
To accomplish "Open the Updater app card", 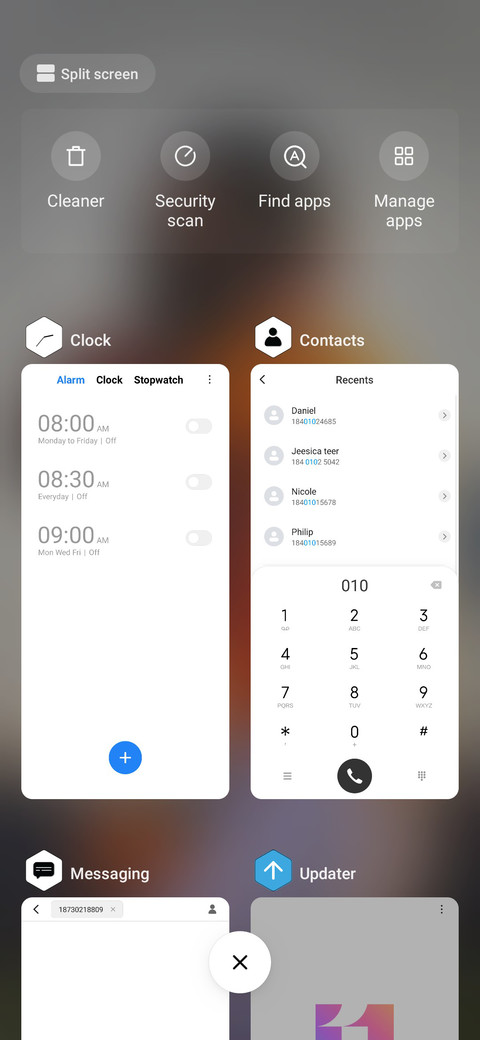I will click(x=355, y=968).
